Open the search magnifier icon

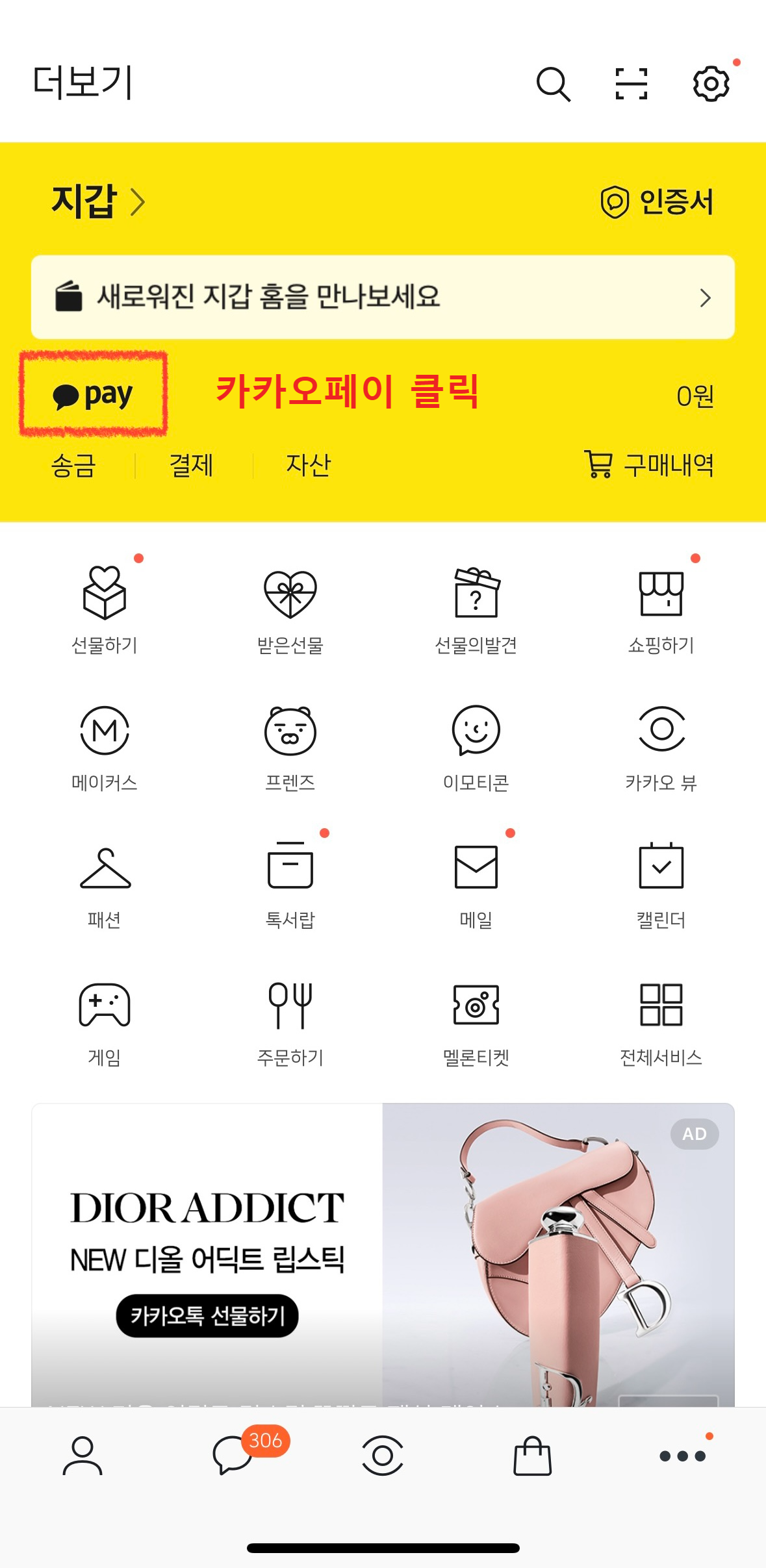(553, 83)
